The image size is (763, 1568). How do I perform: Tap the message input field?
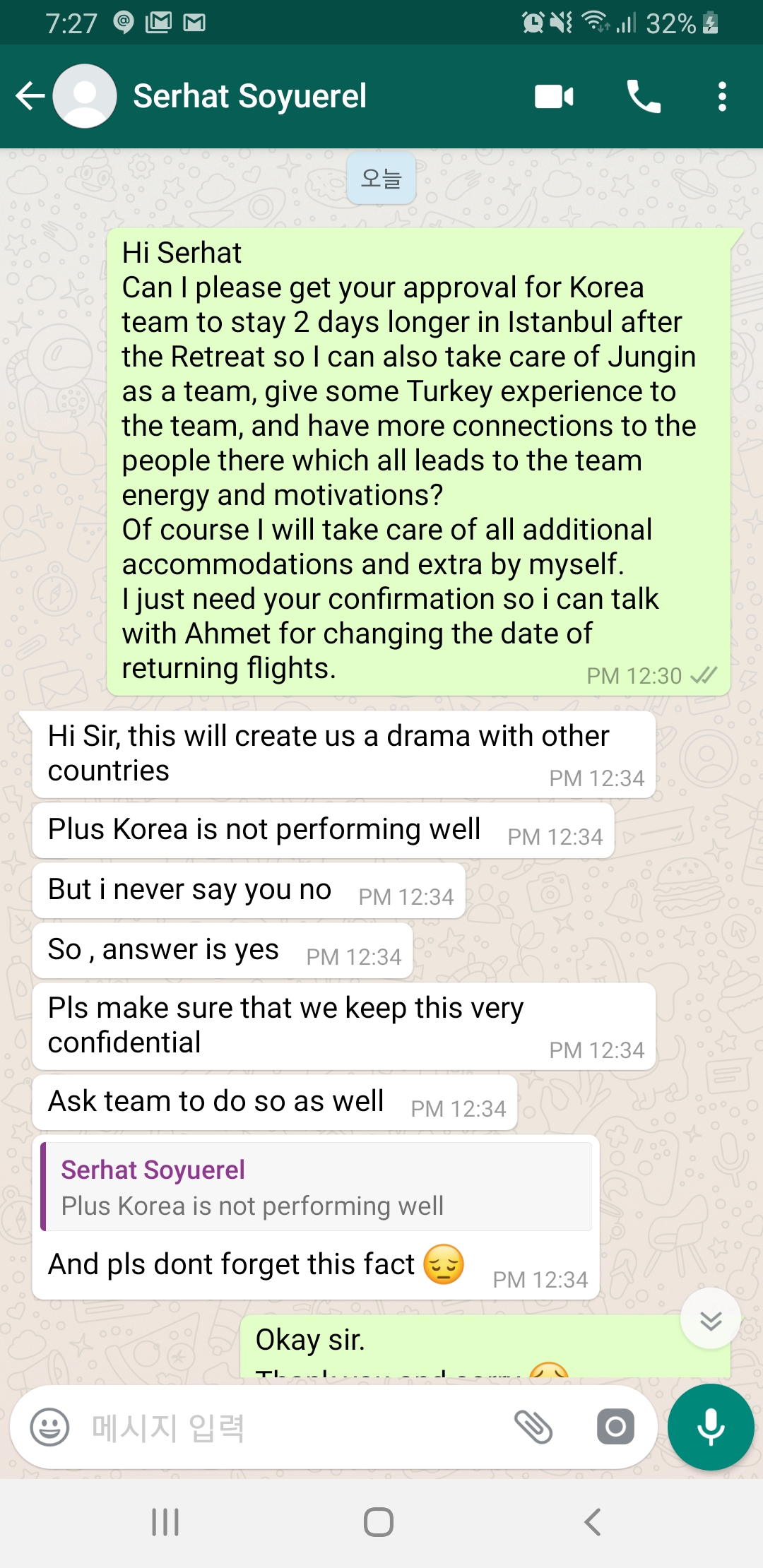click(297, 1427)
